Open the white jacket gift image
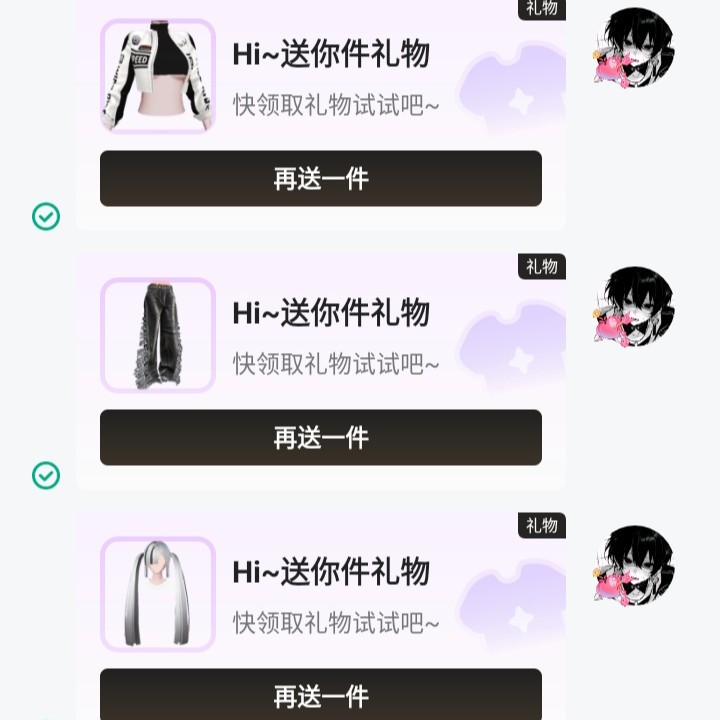Screen dimensions: 720x720 158,76
